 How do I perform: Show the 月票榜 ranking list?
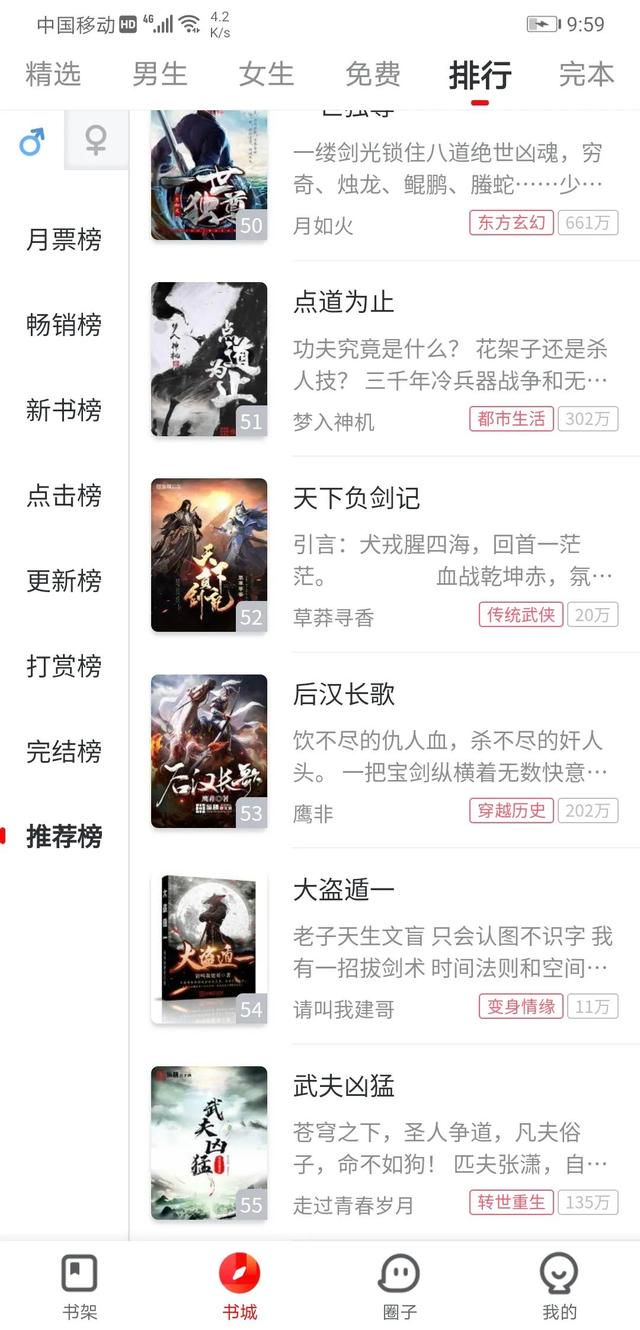tap(64, 240)
